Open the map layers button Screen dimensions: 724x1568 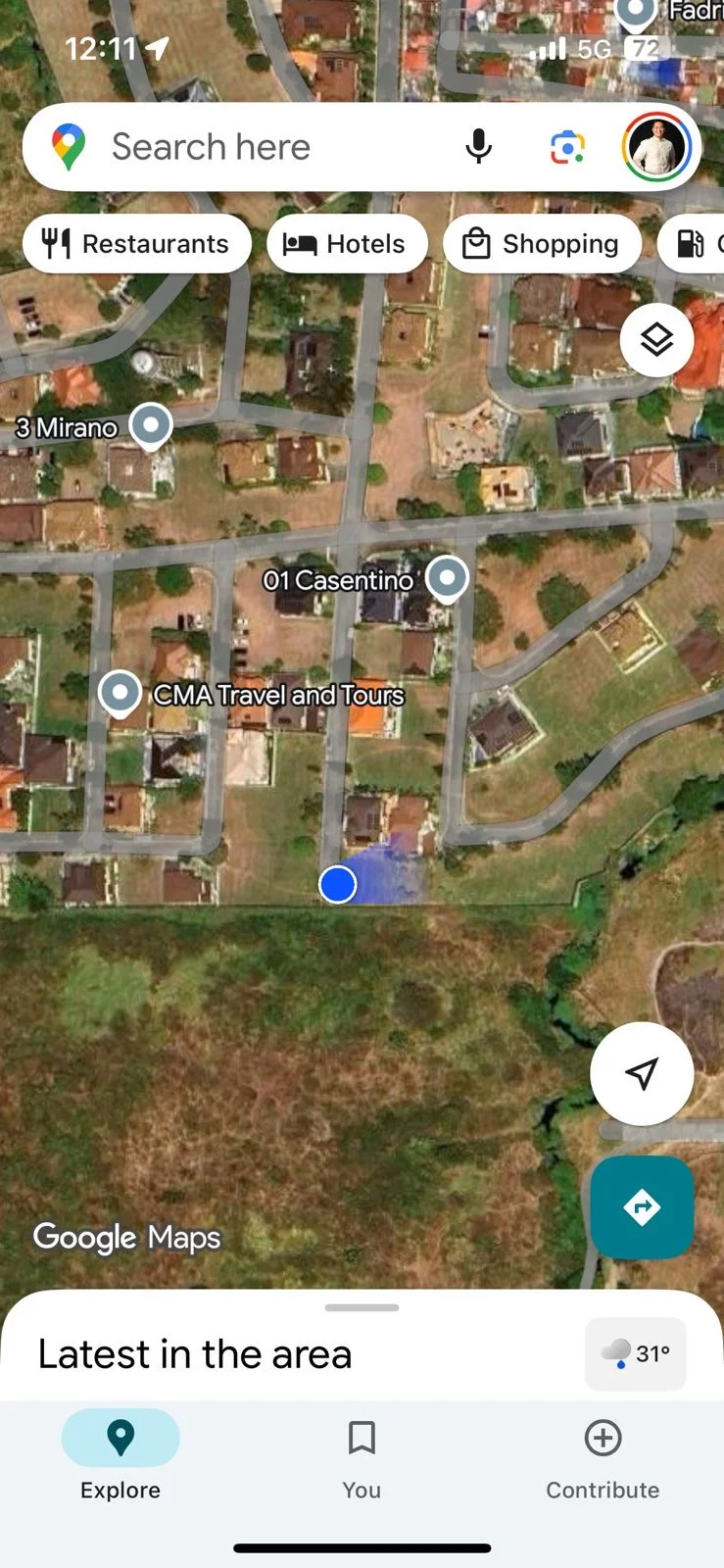(656, 340)
